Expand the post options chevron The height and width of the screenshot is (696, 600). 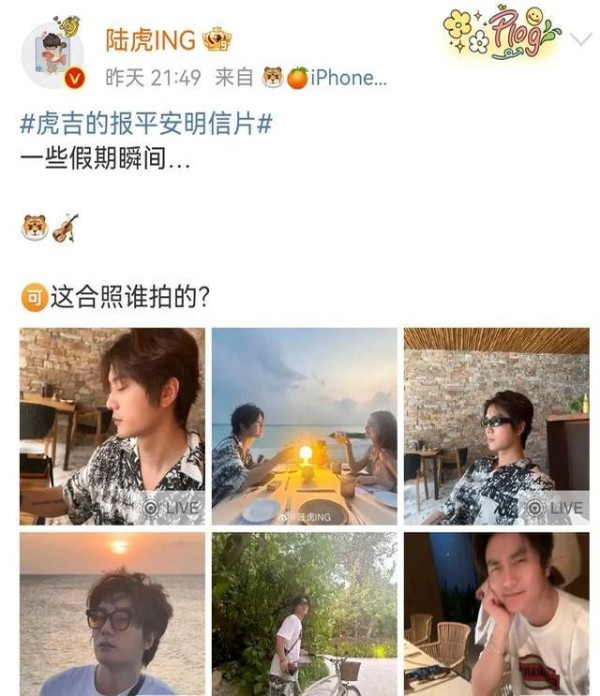click(580, 40)
